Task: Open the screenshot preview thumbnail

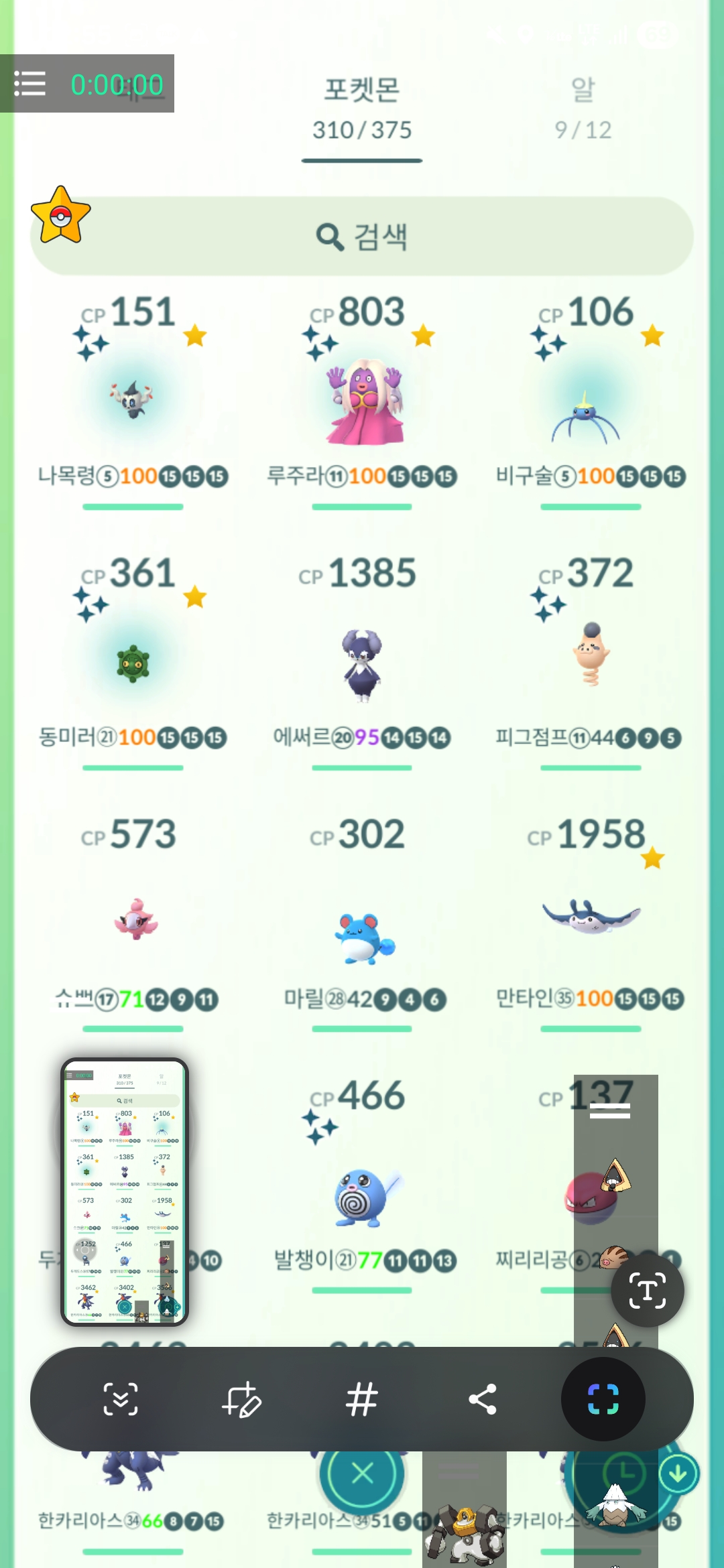Action: point(125,1191)
